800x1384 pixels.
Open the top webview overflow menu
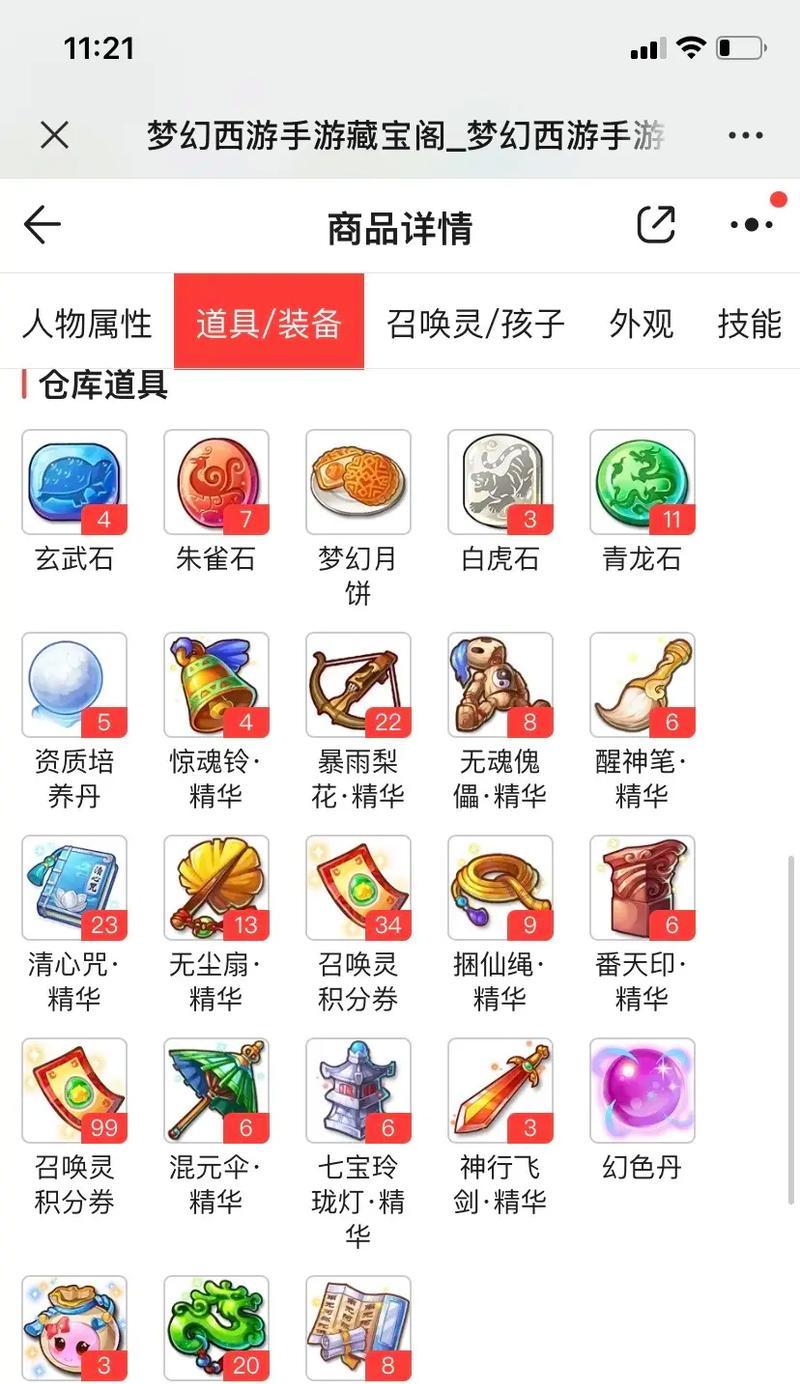[x=745, y=135]
